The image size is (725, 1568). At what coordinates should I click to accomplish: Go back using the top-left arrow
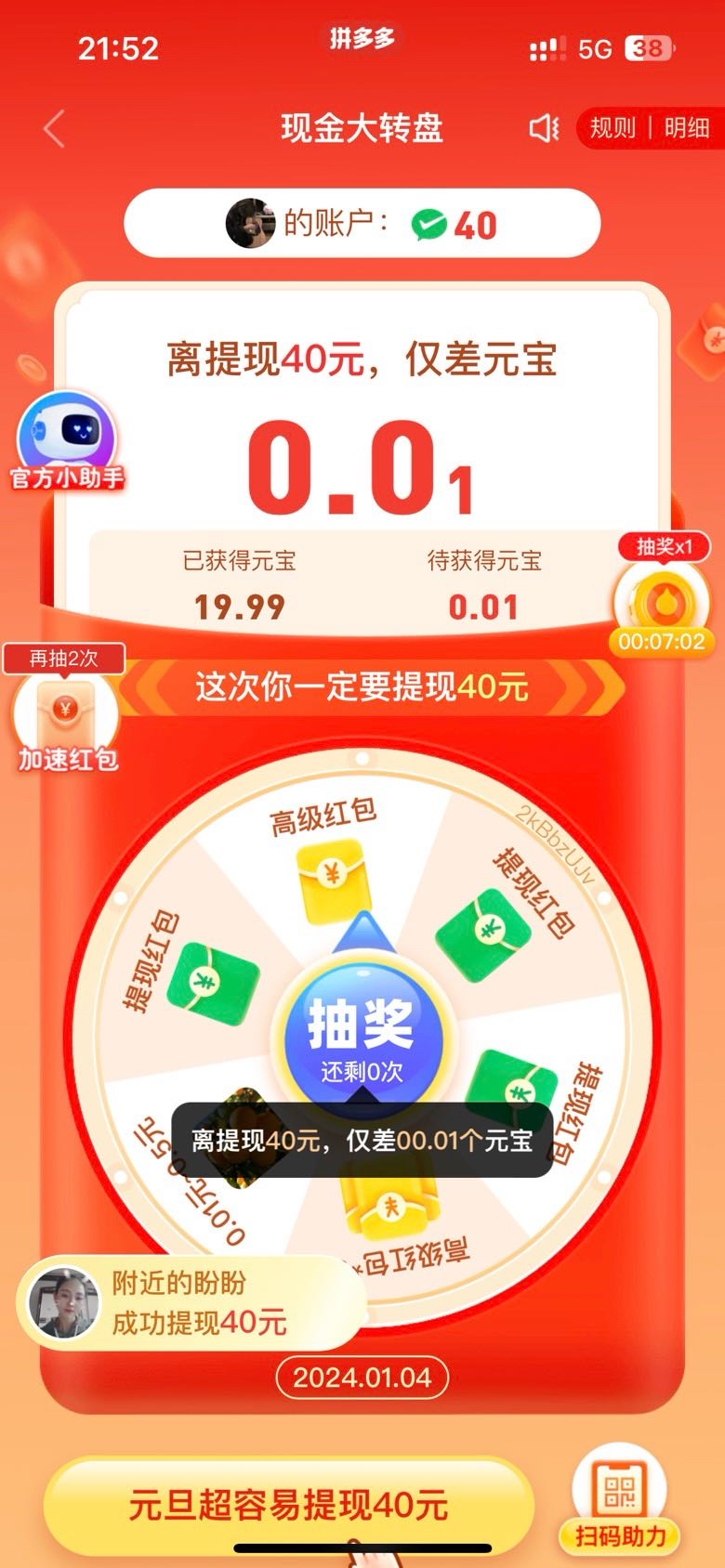tap(54, 128)
